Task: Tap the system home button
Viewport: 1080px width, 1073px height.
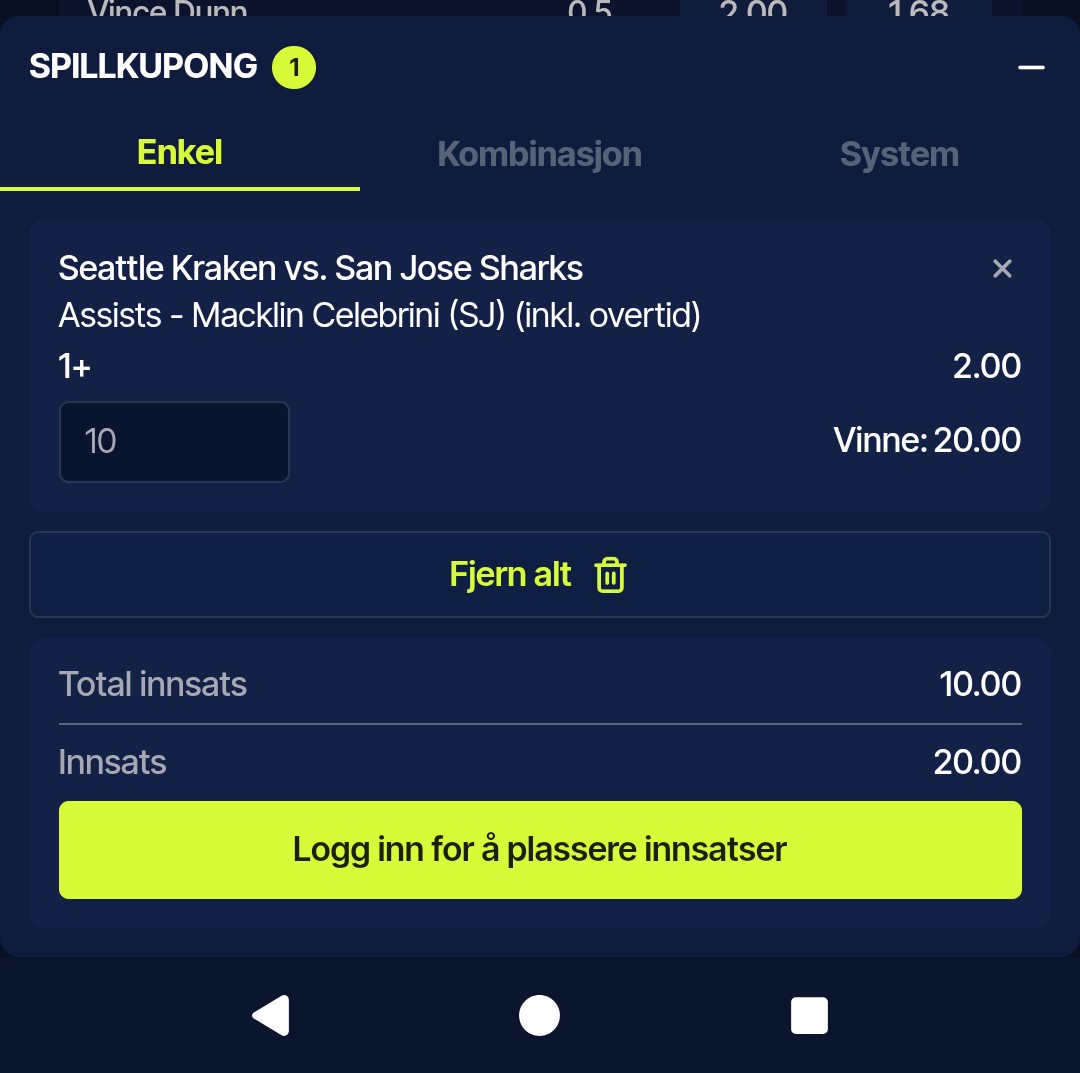Action: click(540, 1016)
